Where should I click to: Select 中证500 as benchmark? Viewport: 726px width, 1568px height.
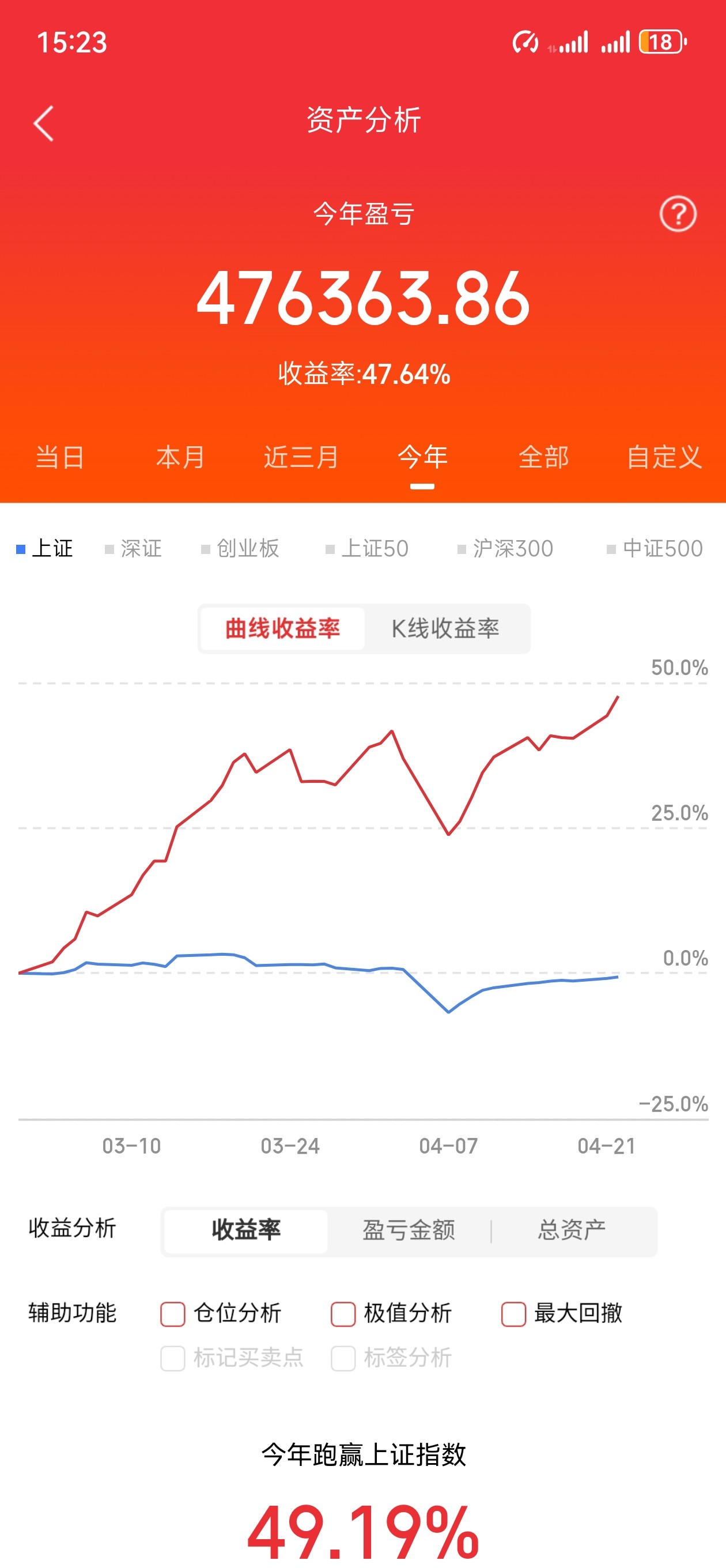[655, 548]
